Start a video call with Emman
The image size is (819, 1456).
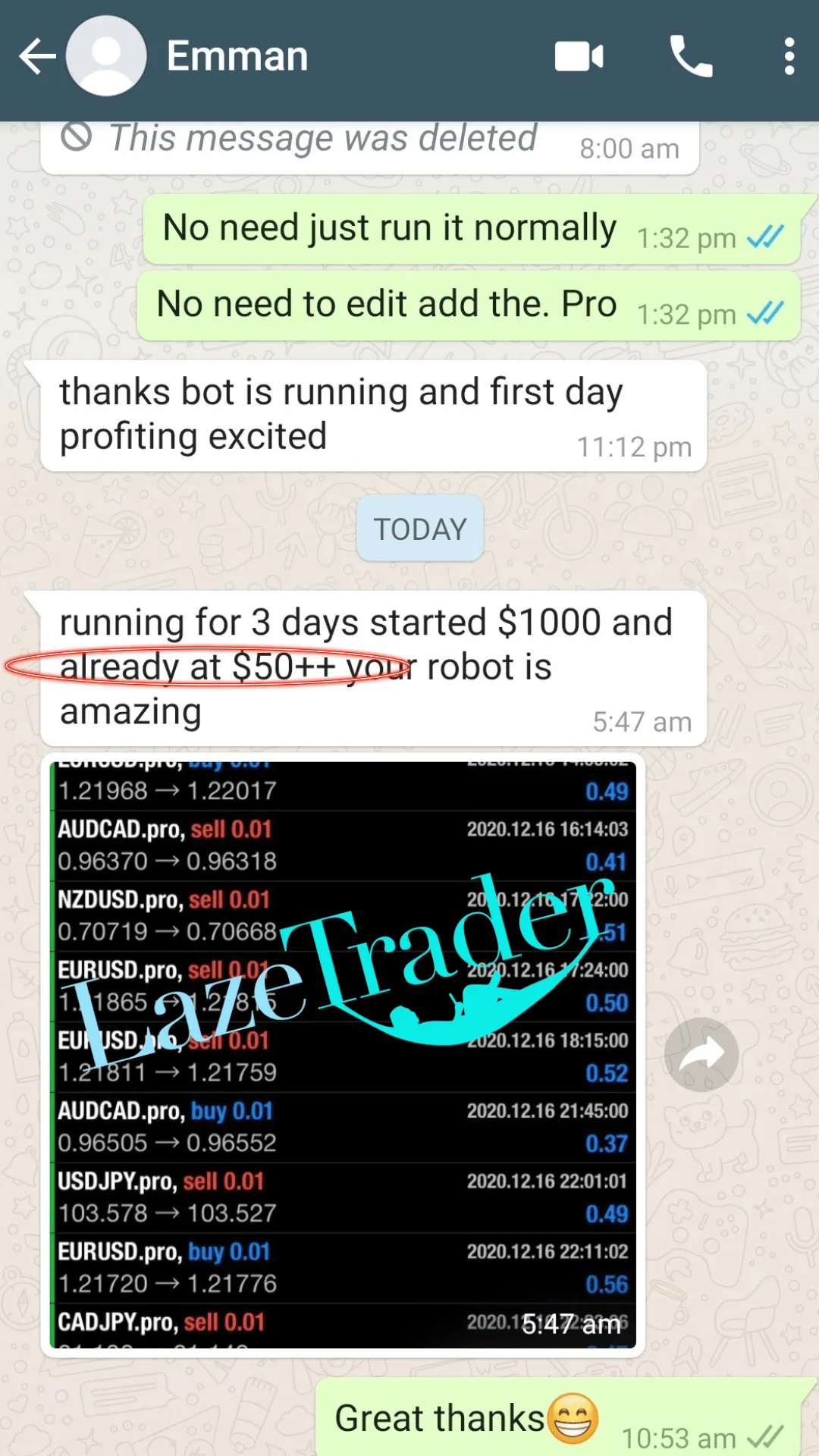pos(579,57)
